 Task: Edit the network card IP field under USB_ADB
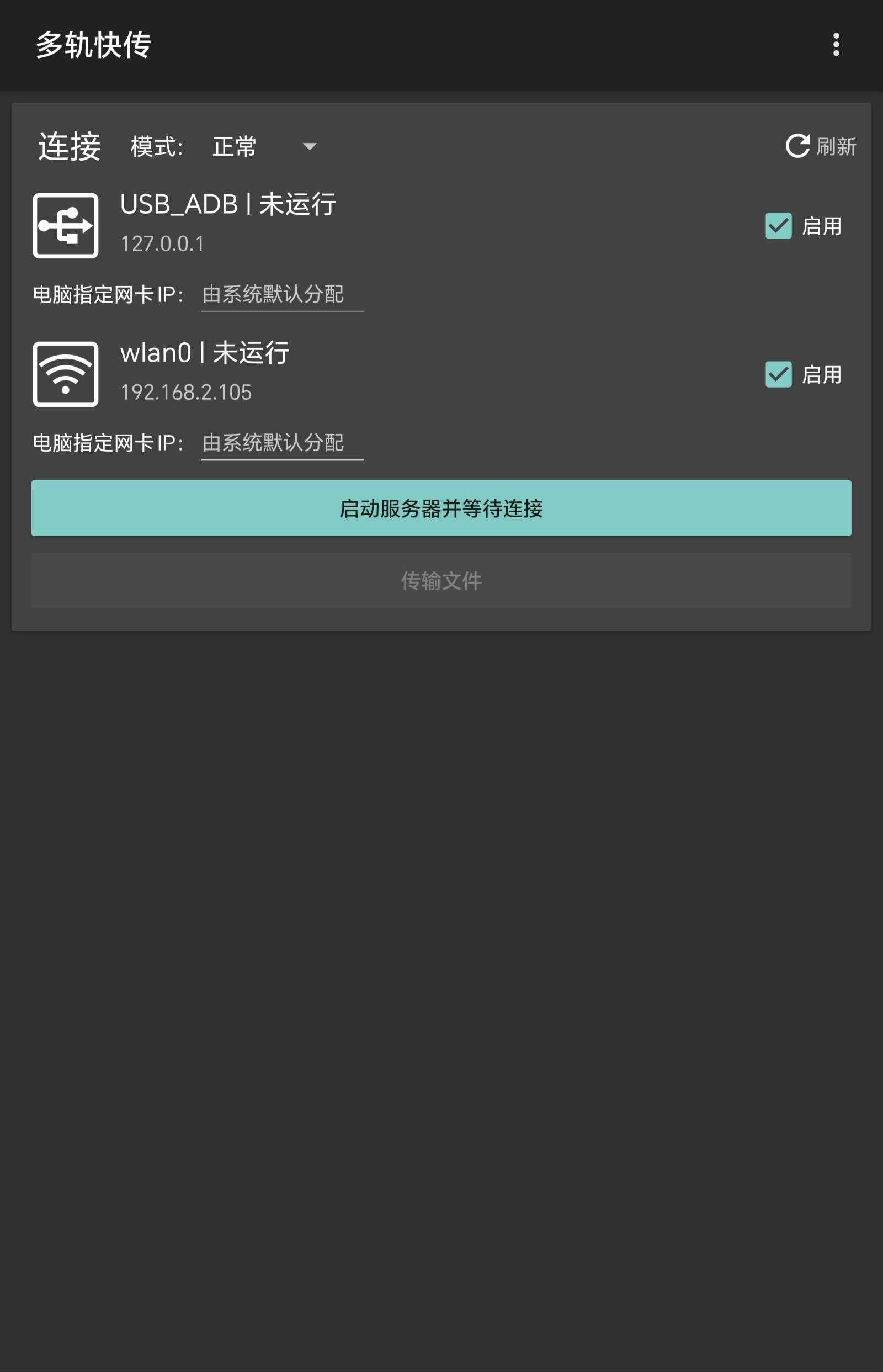click(282, 295)
